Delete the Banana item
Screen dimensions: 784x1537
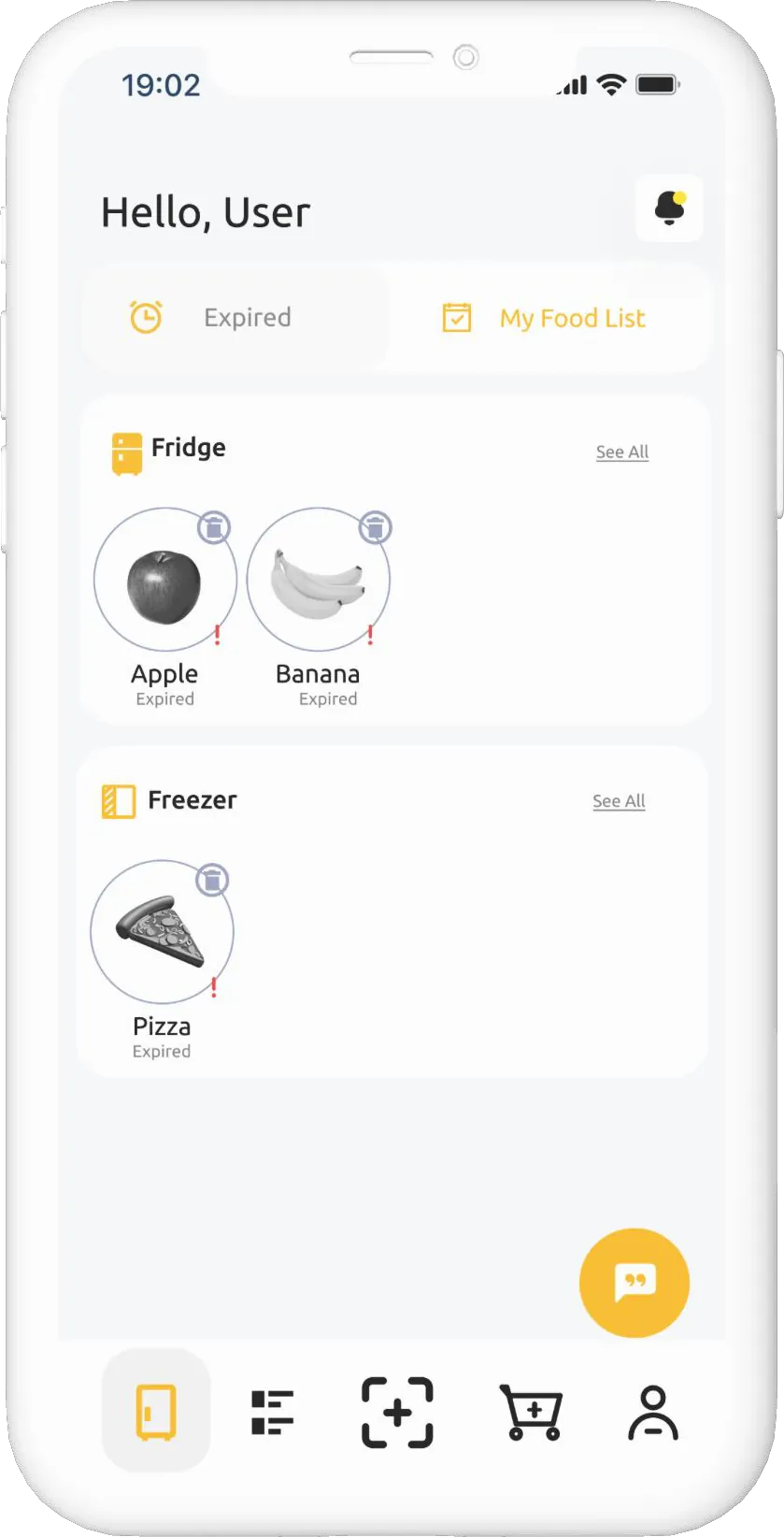point(376,527)
